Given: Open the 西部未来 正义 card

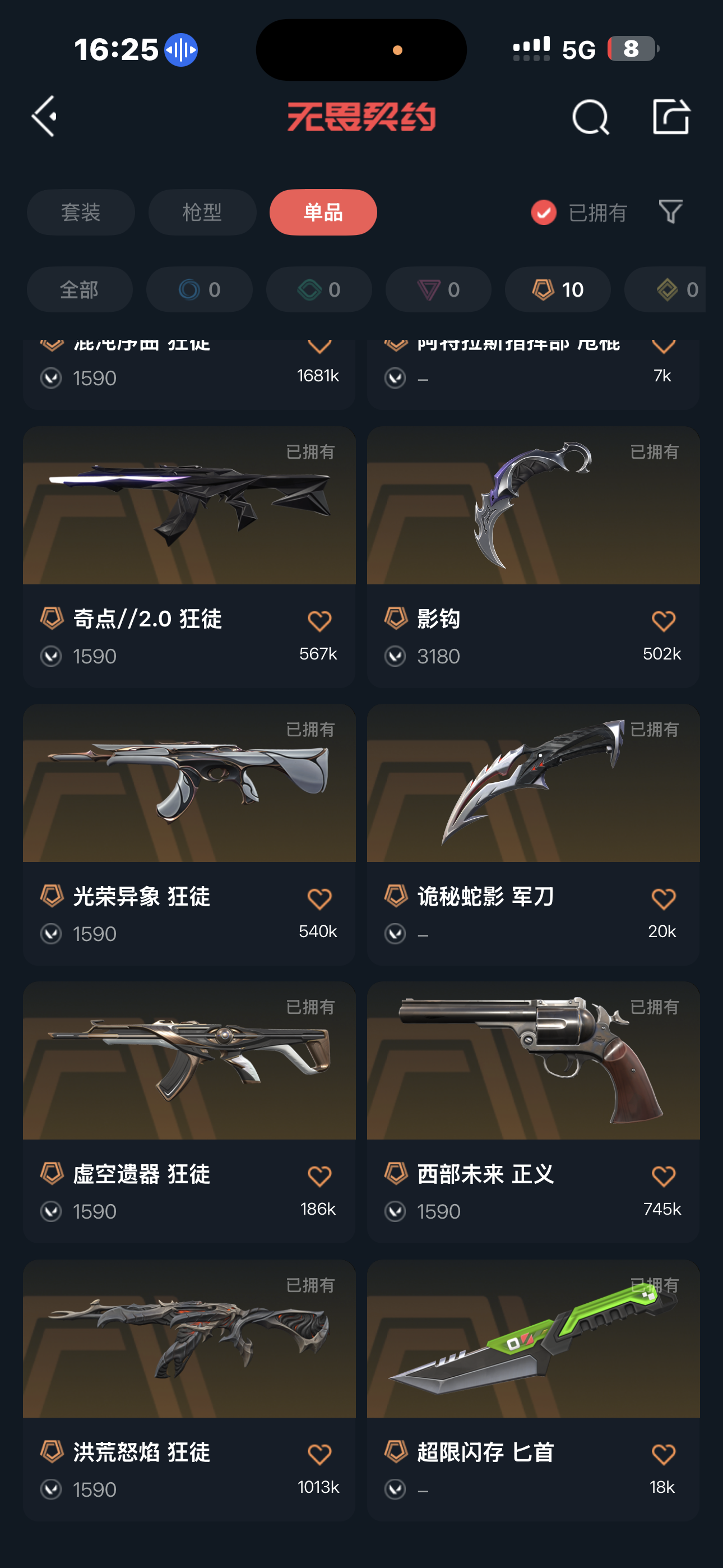Looking at the screenshot, I should 533,1112.
